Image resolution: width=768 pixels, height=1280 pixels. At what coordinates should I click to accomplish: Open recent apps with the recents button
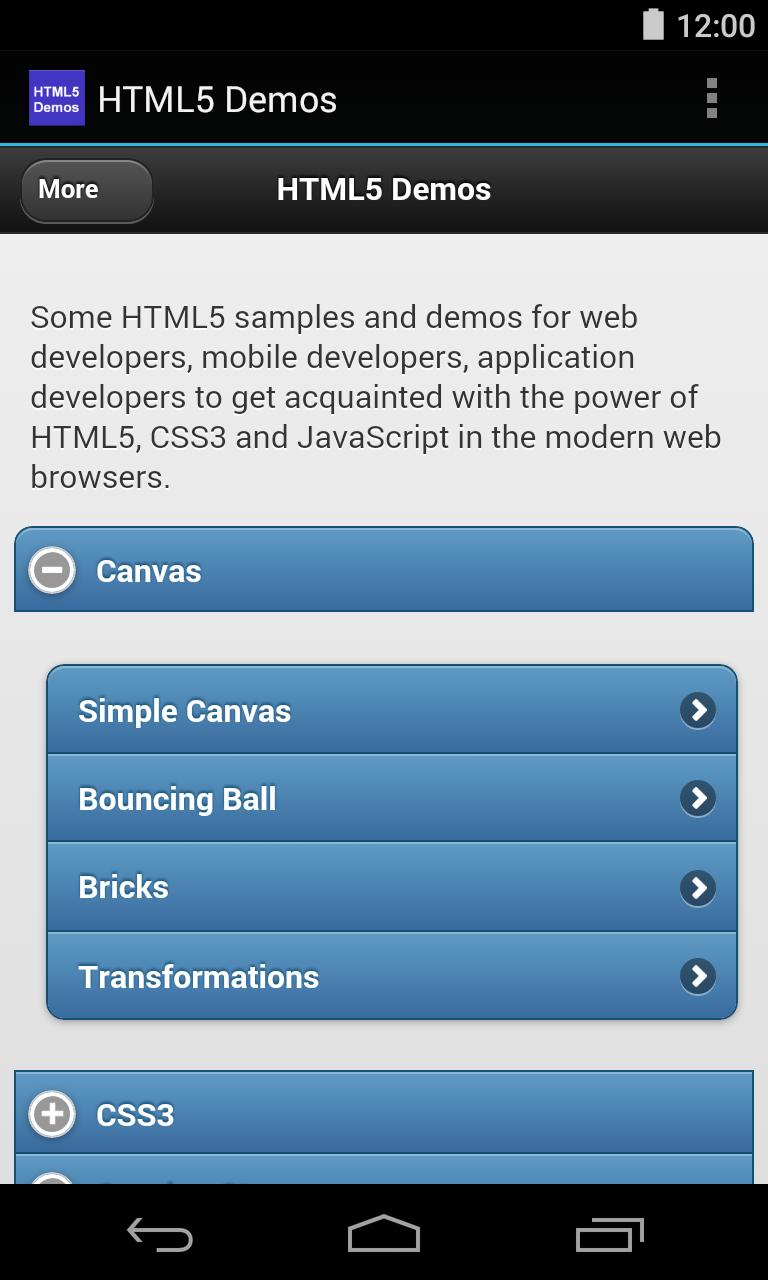point(608,1232)
